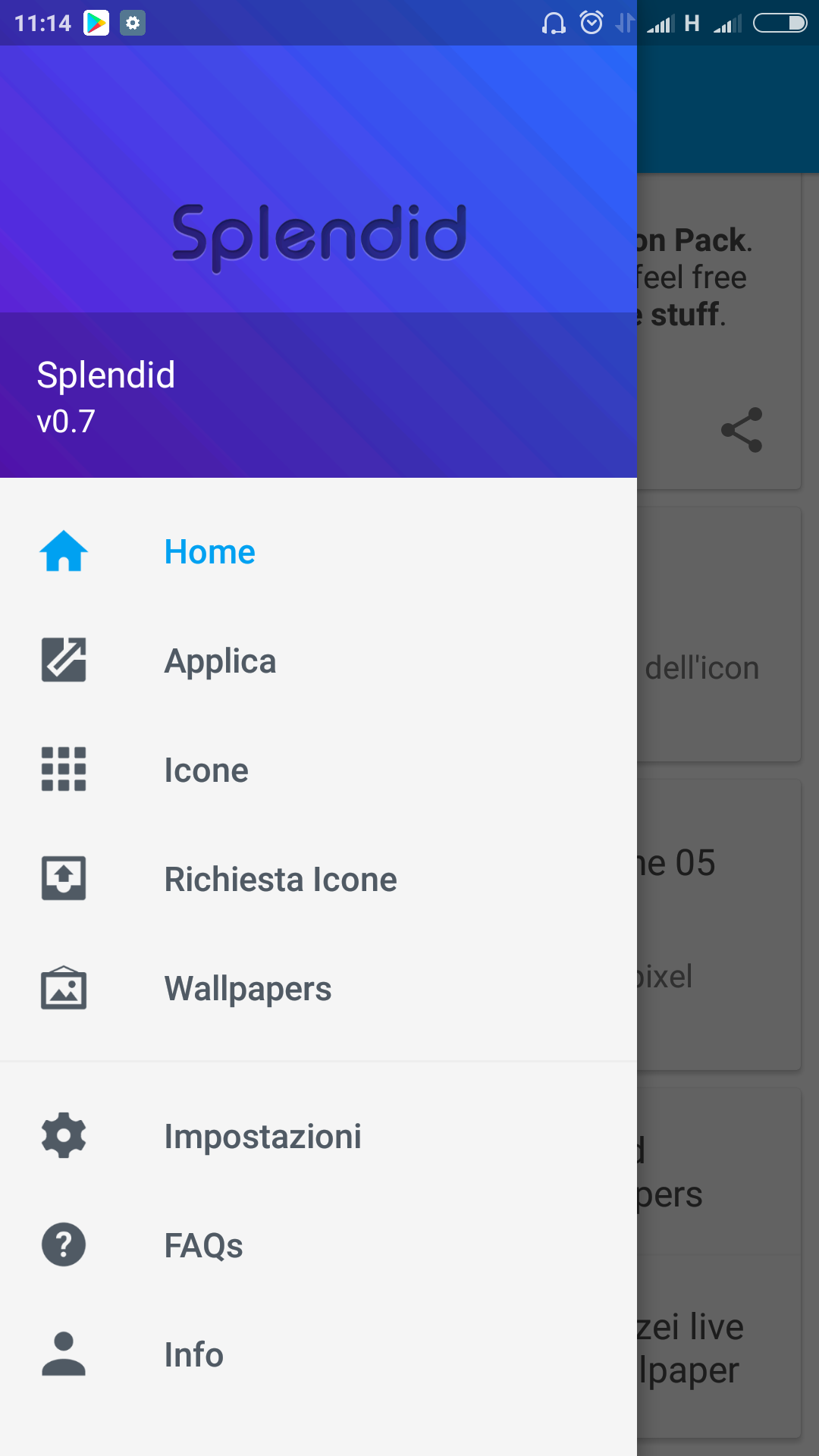819x1456 pixels.
Task: Open Impostazioni settings
Action: point(318,1136)
